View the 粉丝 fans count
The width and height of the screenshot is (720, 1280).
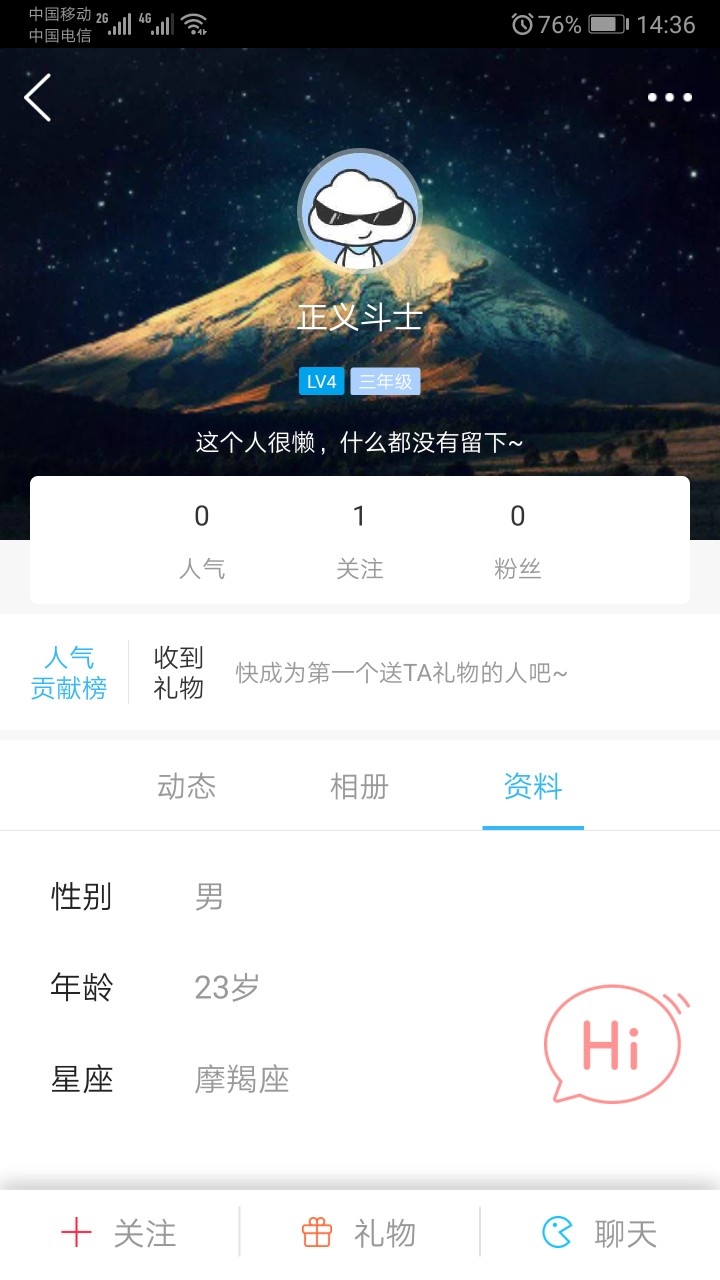coord(517,540)
